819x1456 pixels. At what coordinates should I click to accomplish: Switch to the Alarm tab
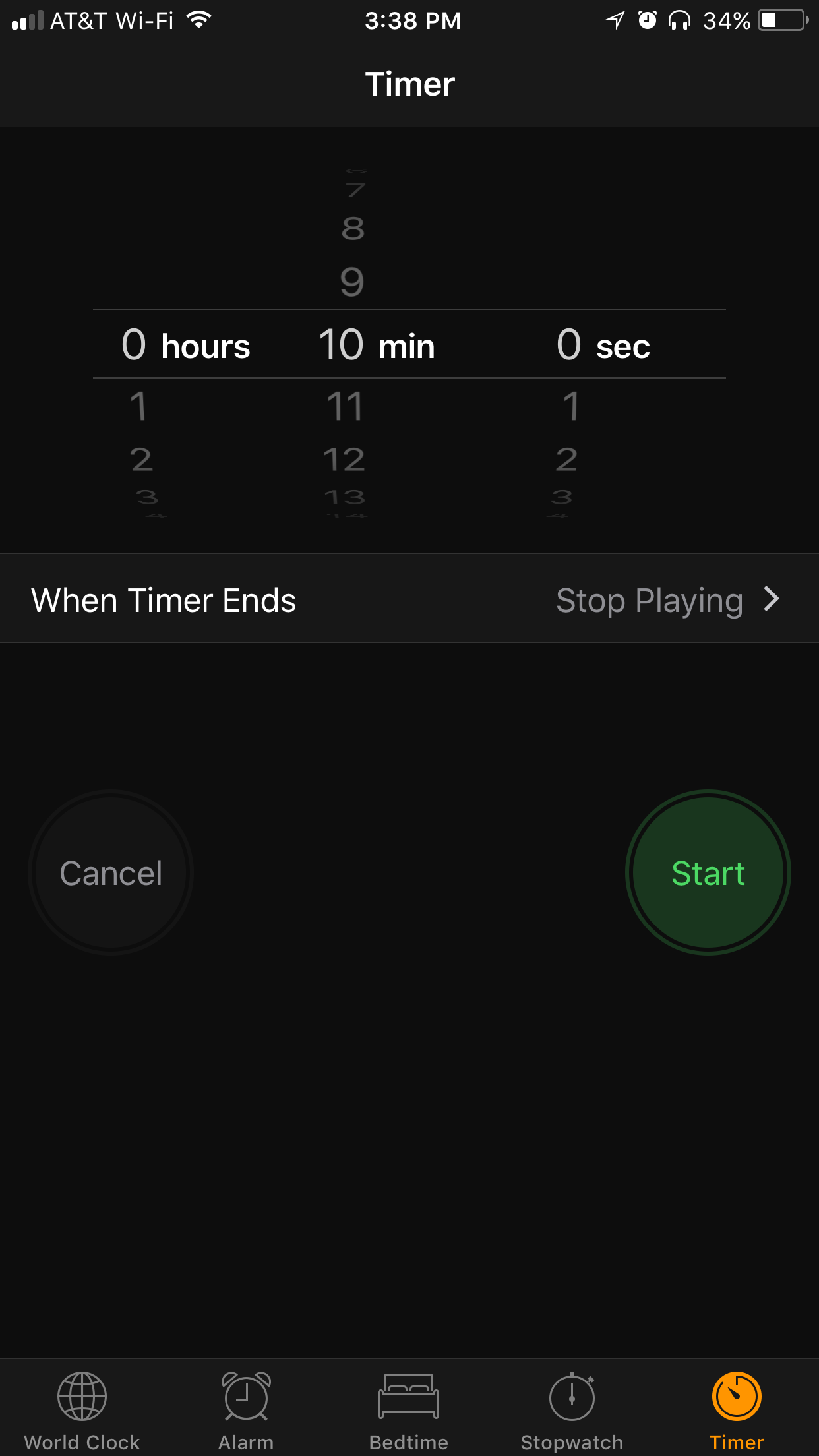(246, 1410)
